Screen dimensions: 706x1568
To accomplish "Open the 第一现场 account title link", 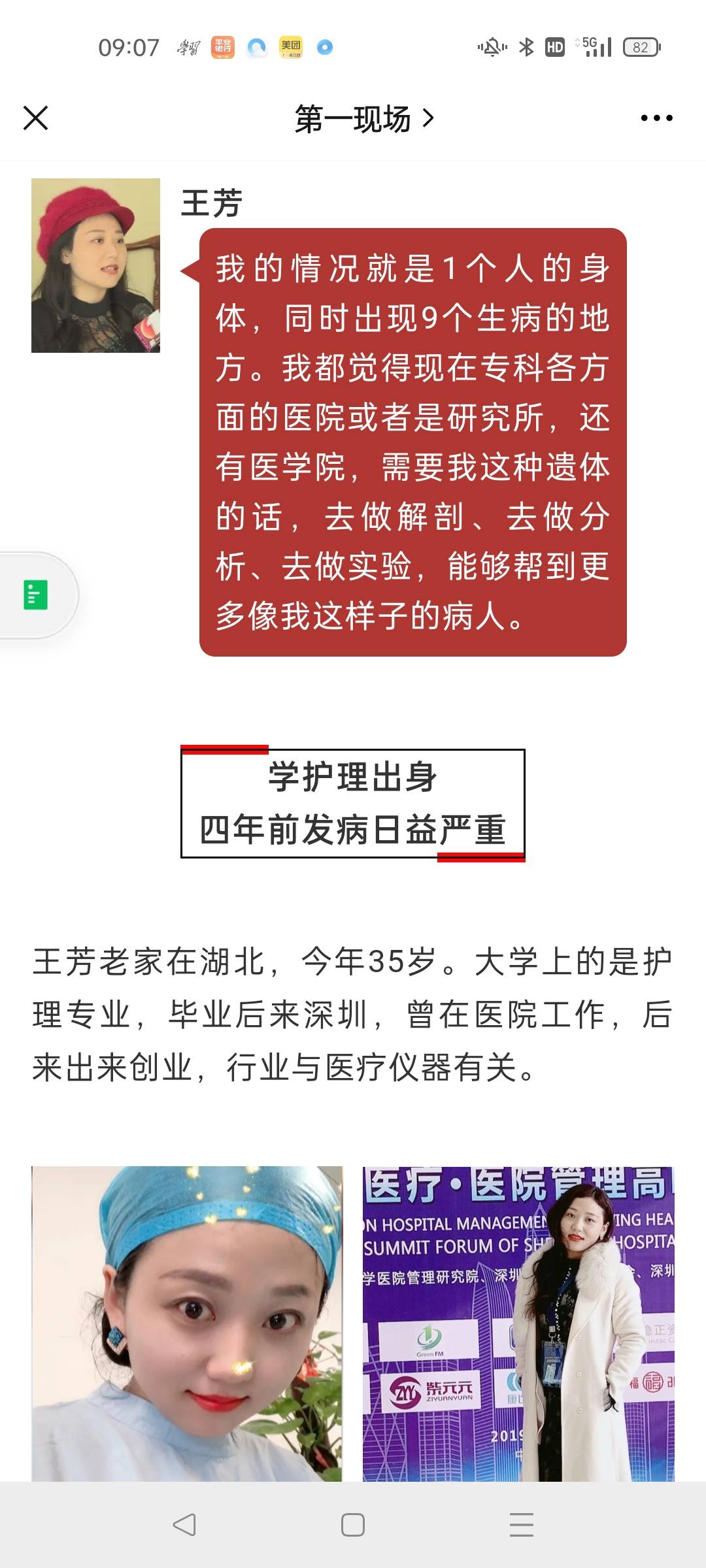I will (363, 119).
